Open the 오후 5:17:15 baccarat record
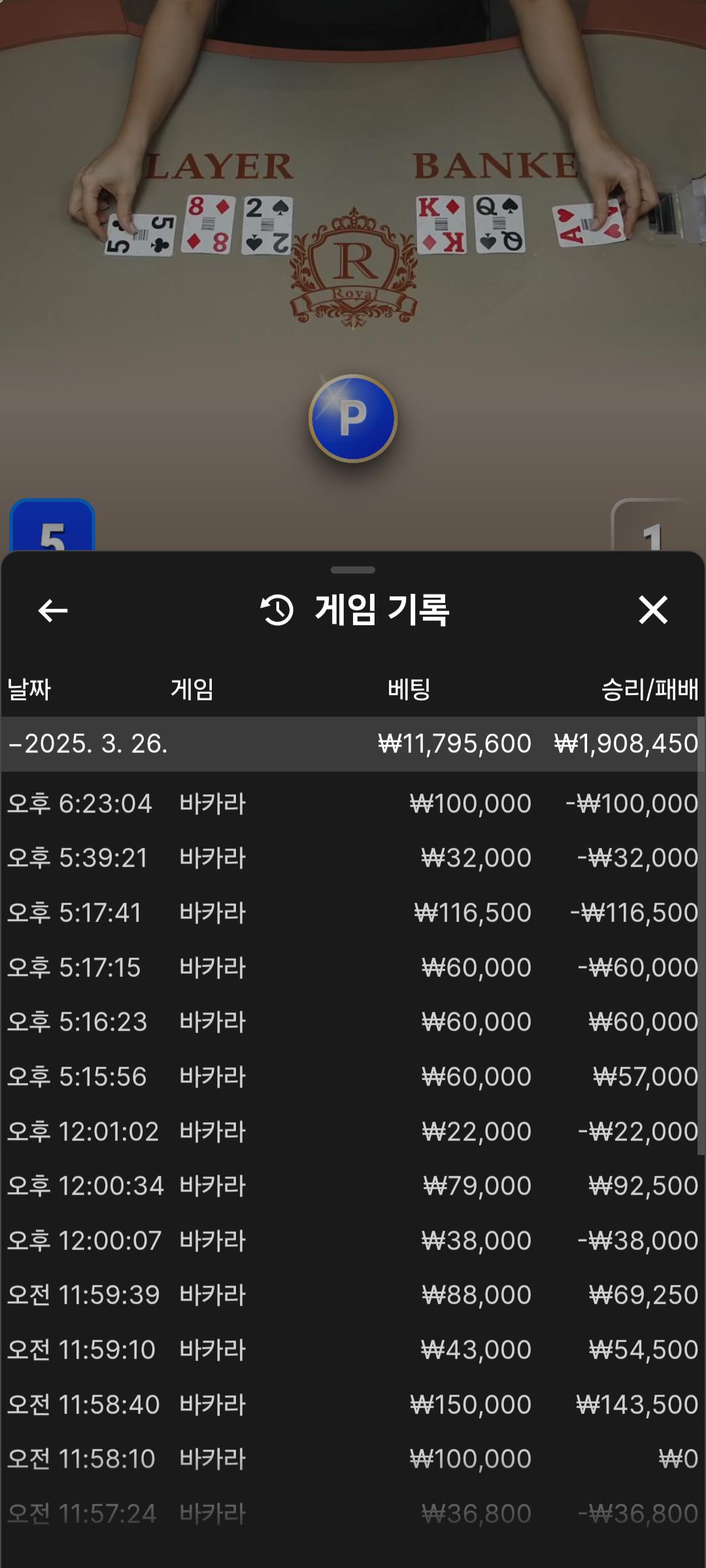This screenshot has height=1568, width=706. pyautogui.click(x=352, y=968)
